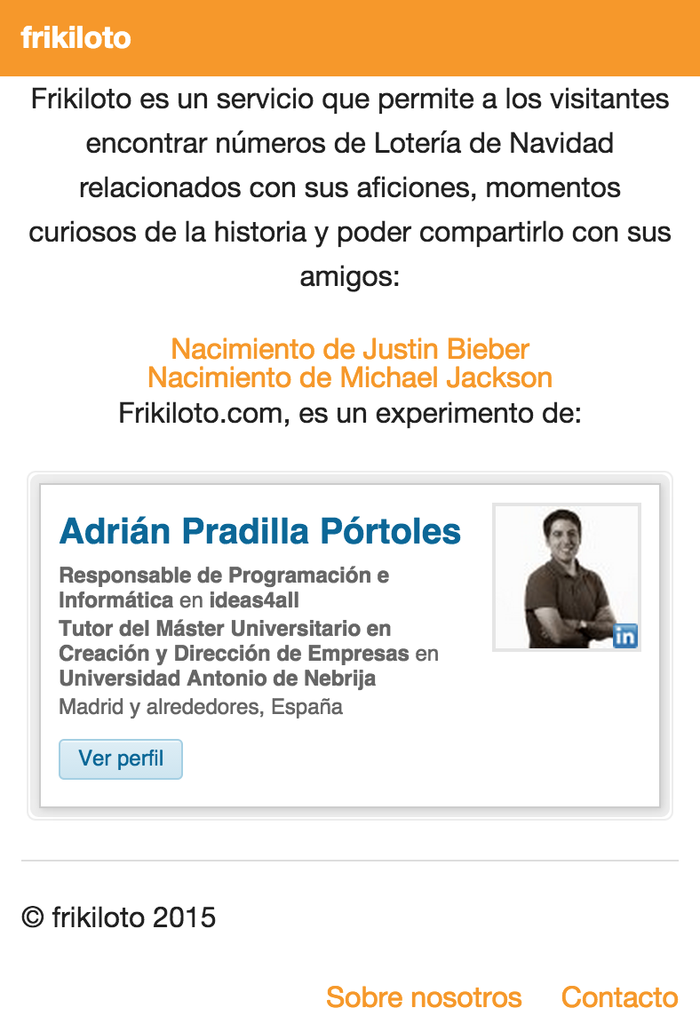Tap the Ver perfil button
700x1032 pixels.
120,759
